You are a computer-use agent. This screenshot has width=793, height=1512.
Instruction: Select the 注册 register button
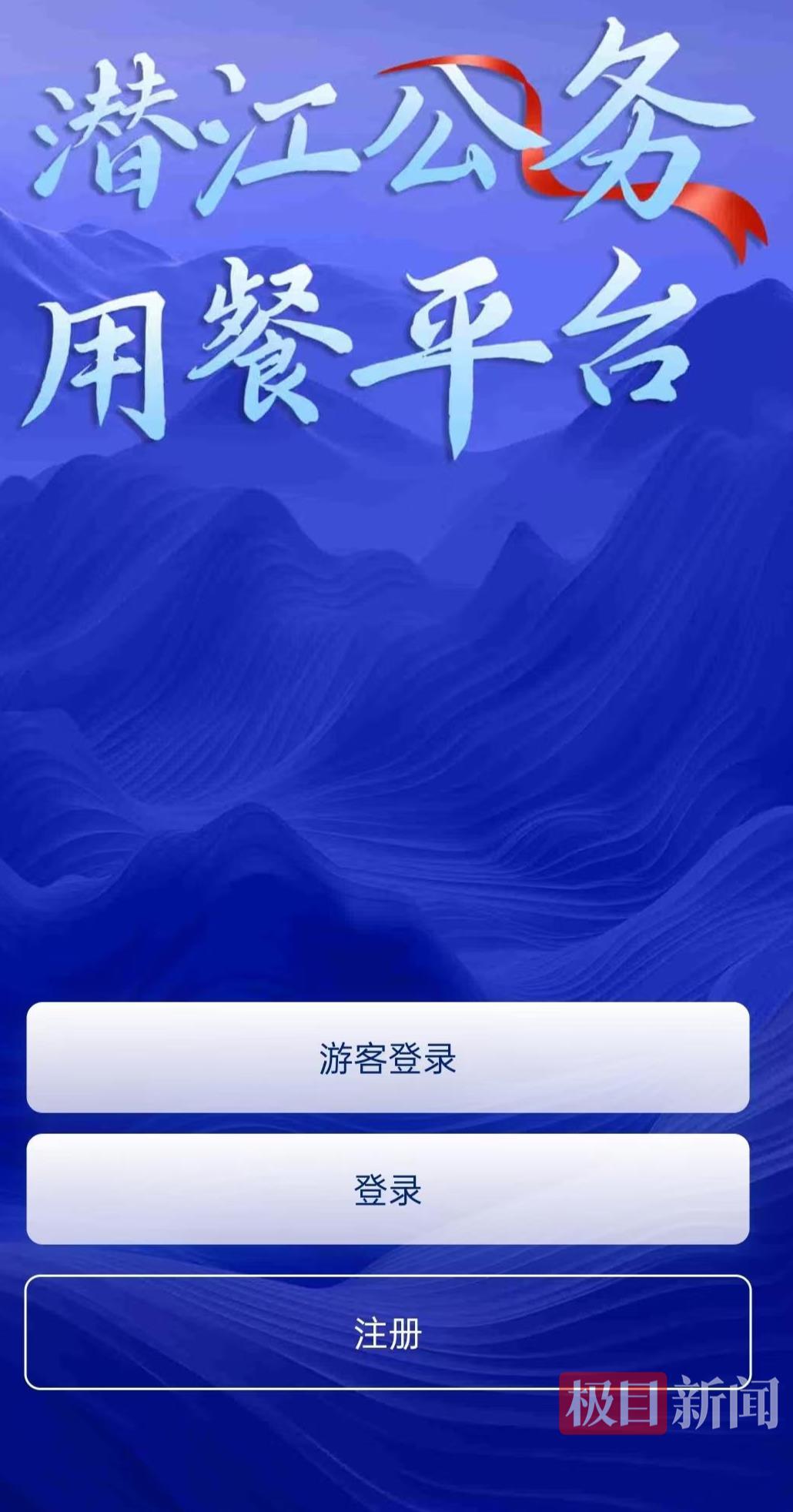(387, 1333)
